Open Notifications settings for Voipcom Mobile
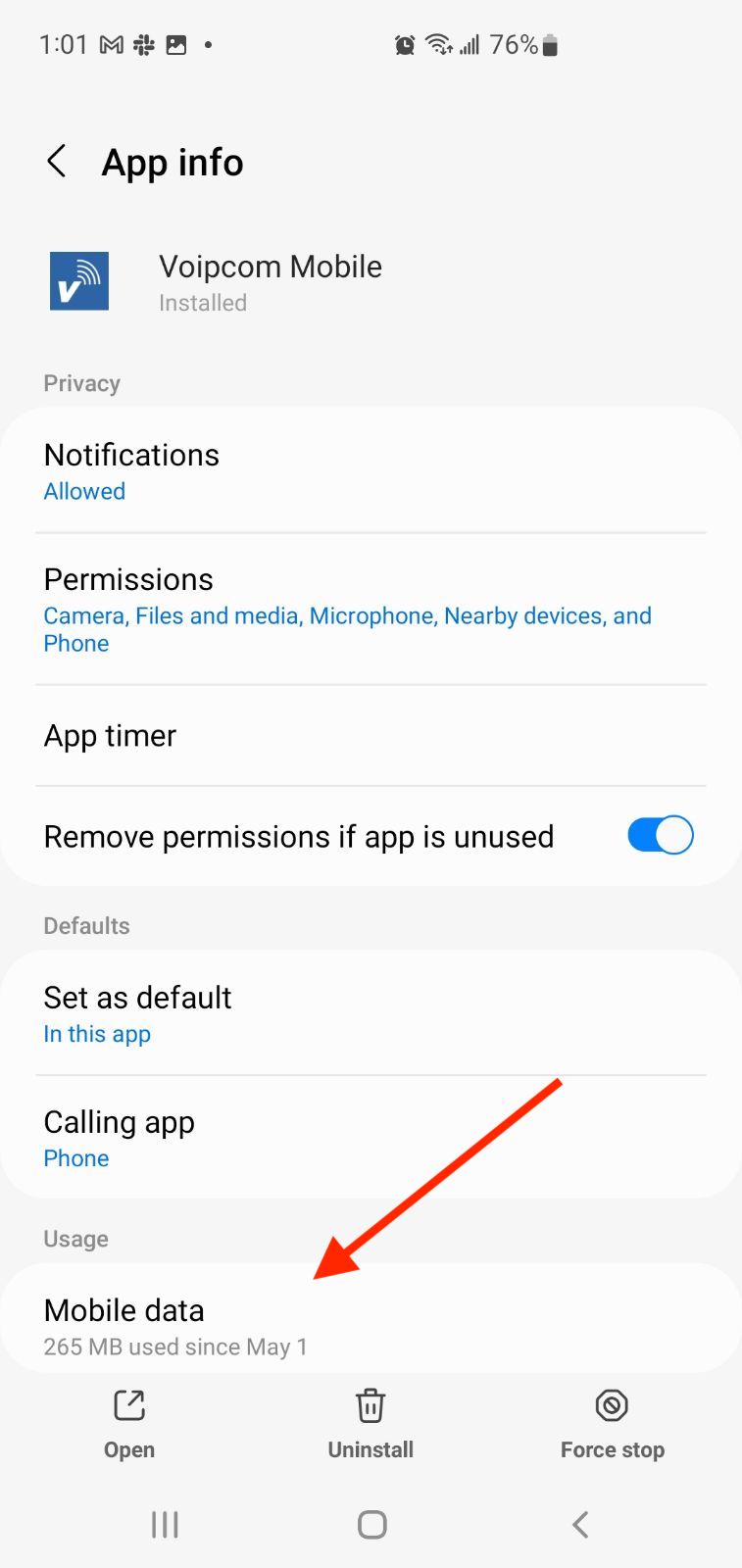Image resolution: width=742 pixels, height=1568 pixels. pos(371,471)
